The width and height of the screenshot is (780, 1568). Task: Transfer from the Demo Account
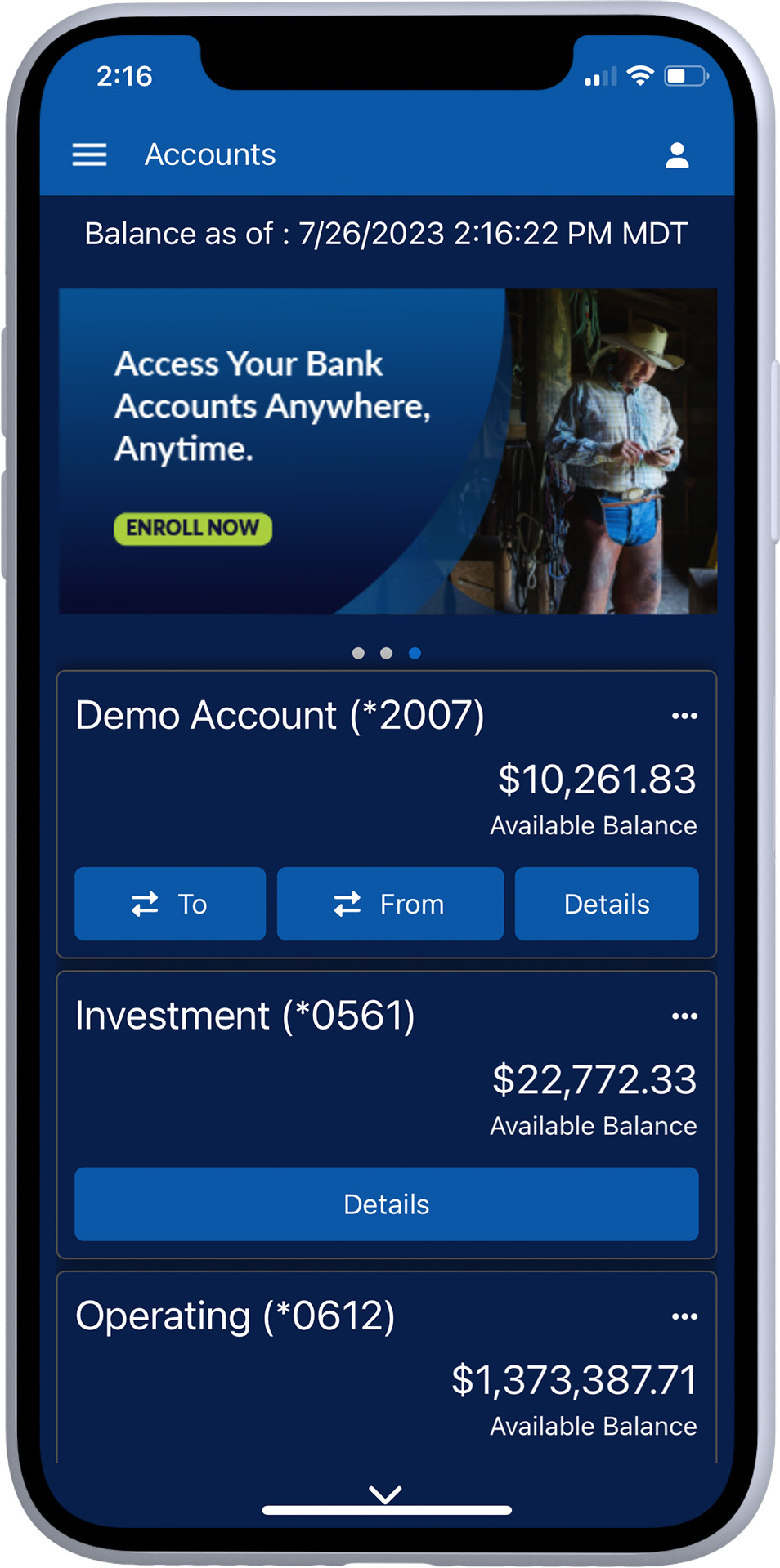pyautogui.click(x=390, y=904)
